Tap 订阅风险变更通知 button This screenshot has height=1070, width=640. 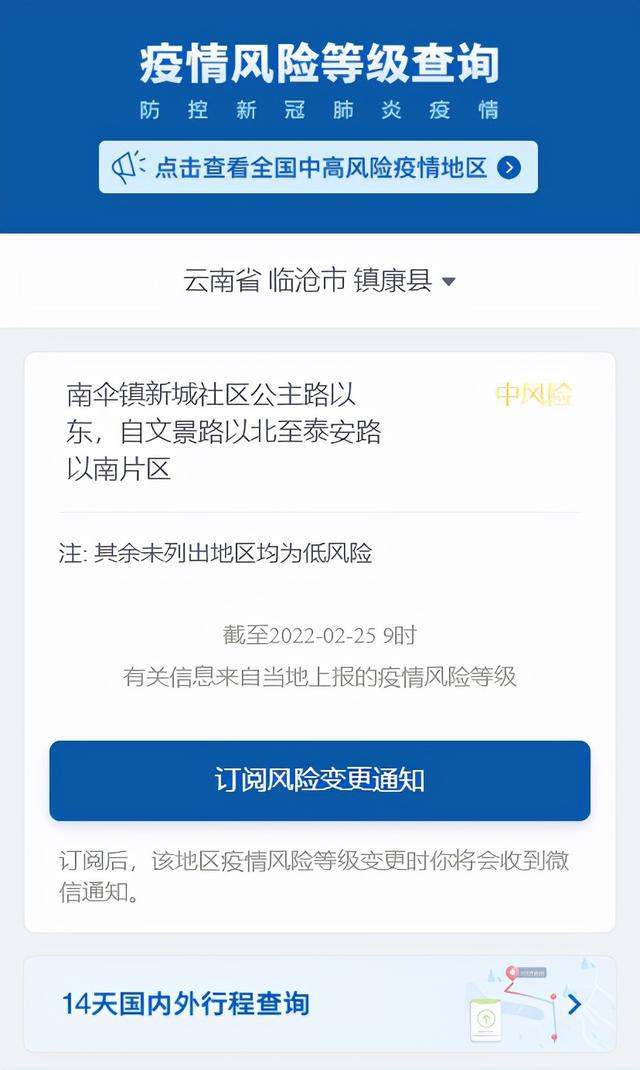pyautogui.click(x=319, y=780)
